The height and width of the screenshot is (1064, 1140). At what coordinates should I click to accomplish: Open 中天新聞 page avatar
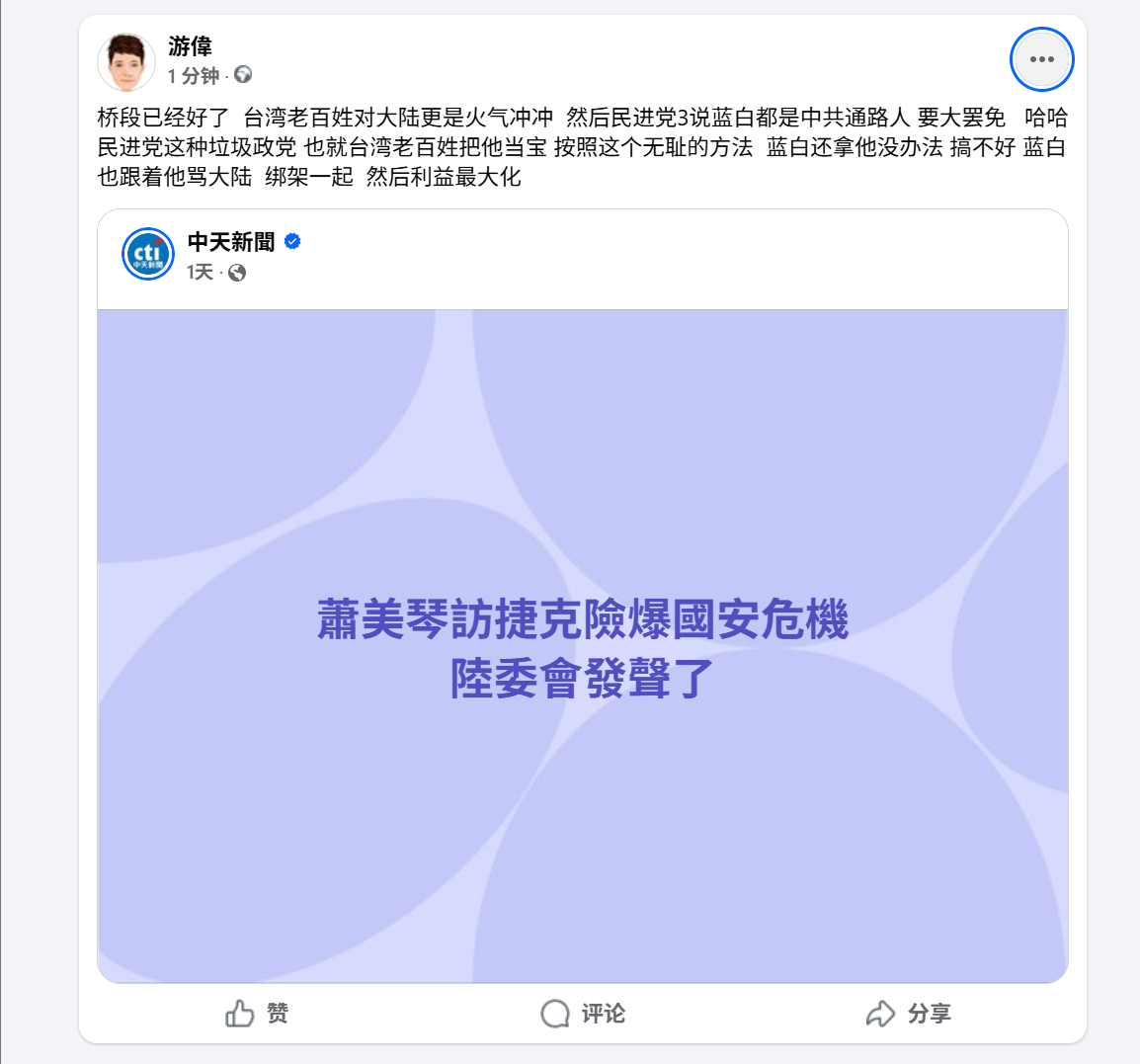148,254
